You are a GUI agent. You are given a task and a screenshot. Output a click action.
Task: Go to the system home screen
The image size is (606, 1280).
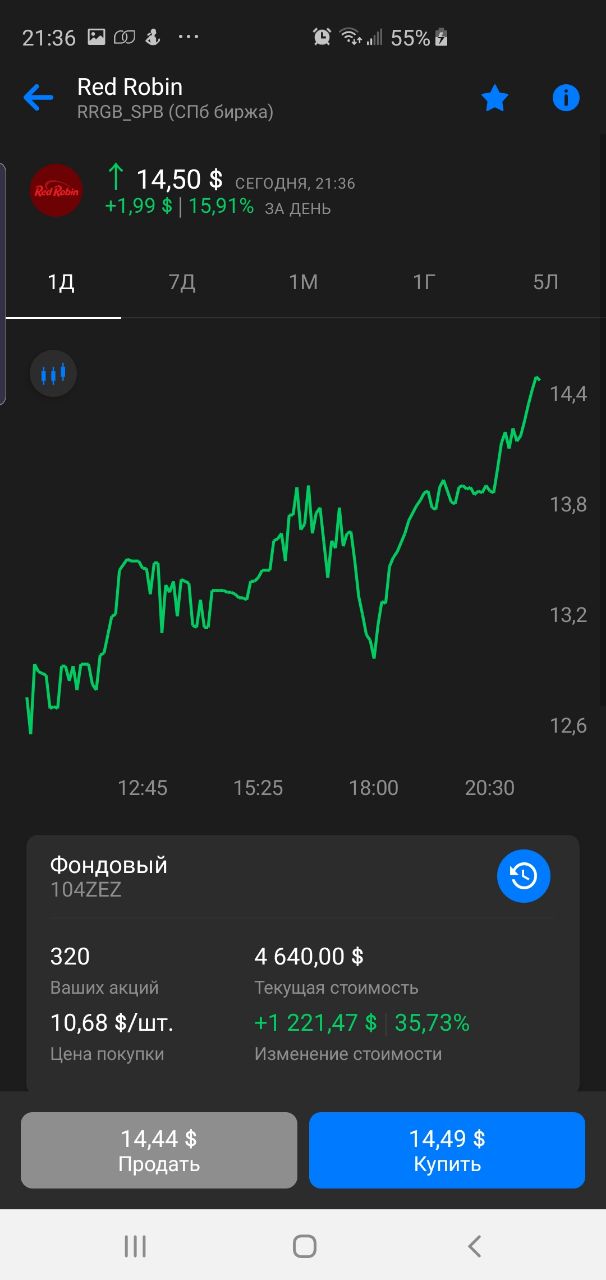click(x=305, y=1245)
